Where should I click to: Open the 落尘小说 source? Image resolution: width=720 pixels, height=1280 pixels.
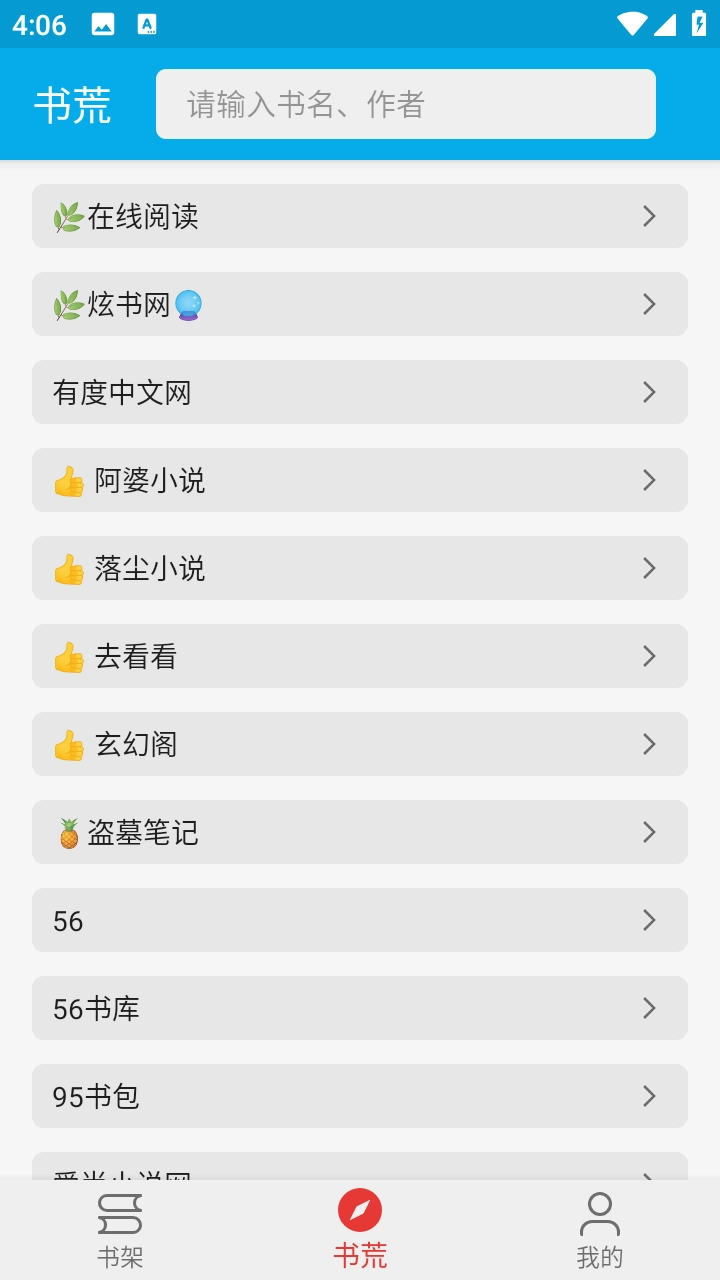tap(360, 568)
